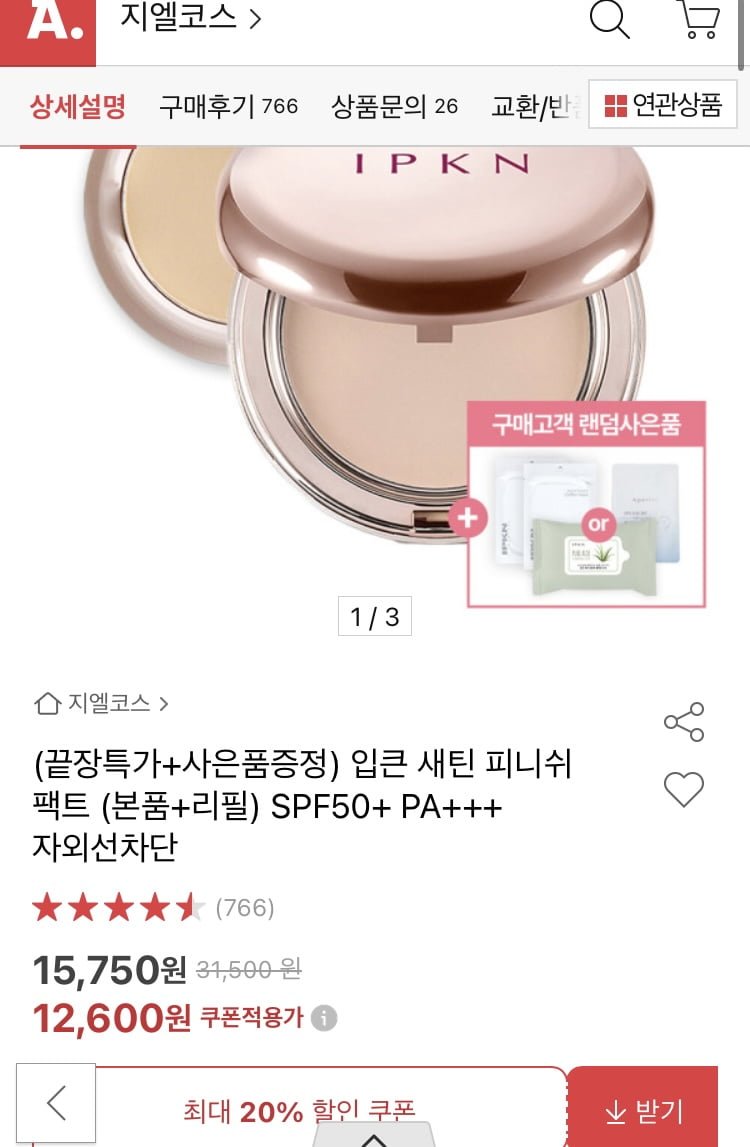Switch to the 교환/반품 tab
Viewport: 750px width, 1147px height.
coord(536,107)
